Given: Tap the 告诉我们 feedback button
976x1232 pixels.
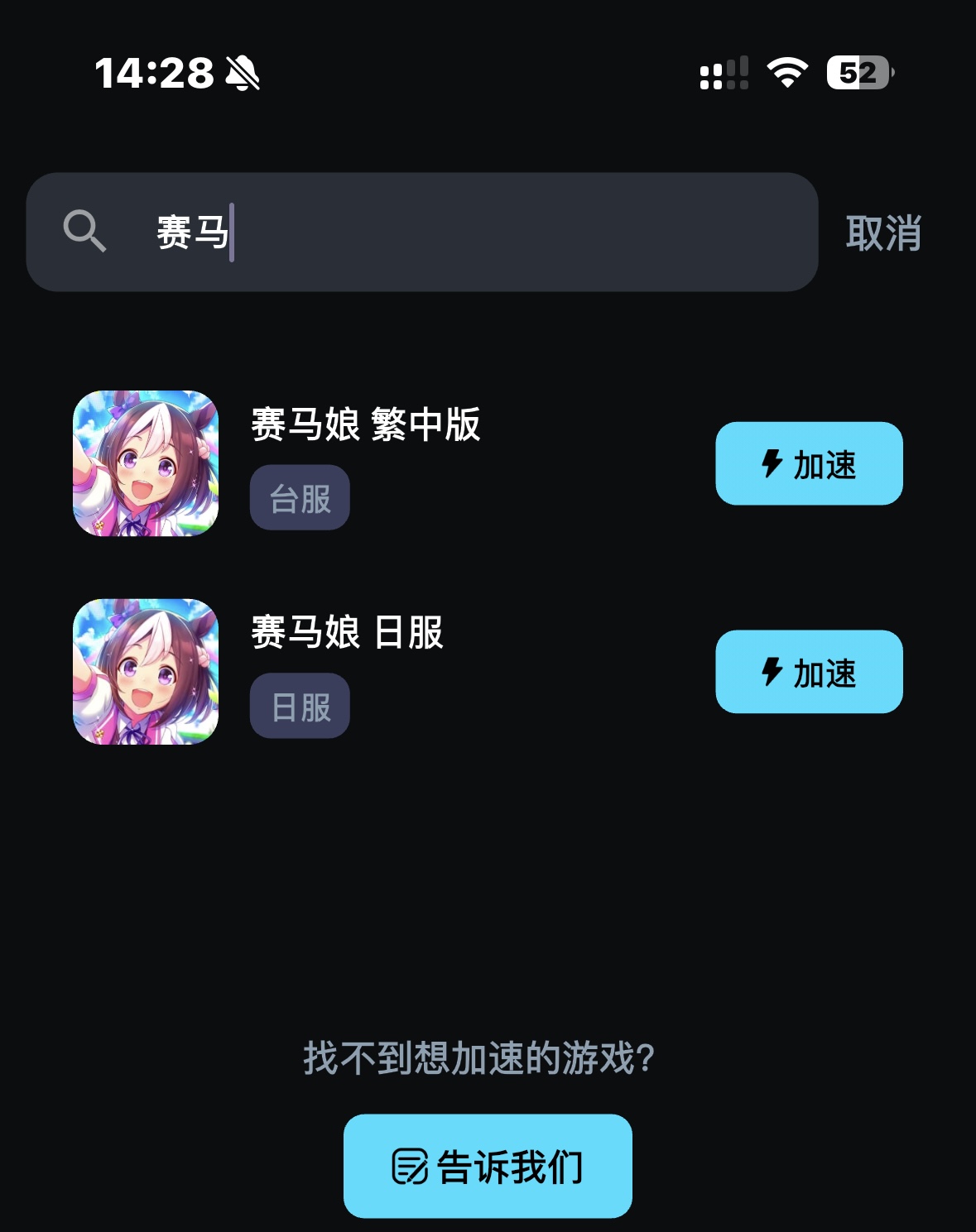Looking at the screenshot, I should [488, 1166].
